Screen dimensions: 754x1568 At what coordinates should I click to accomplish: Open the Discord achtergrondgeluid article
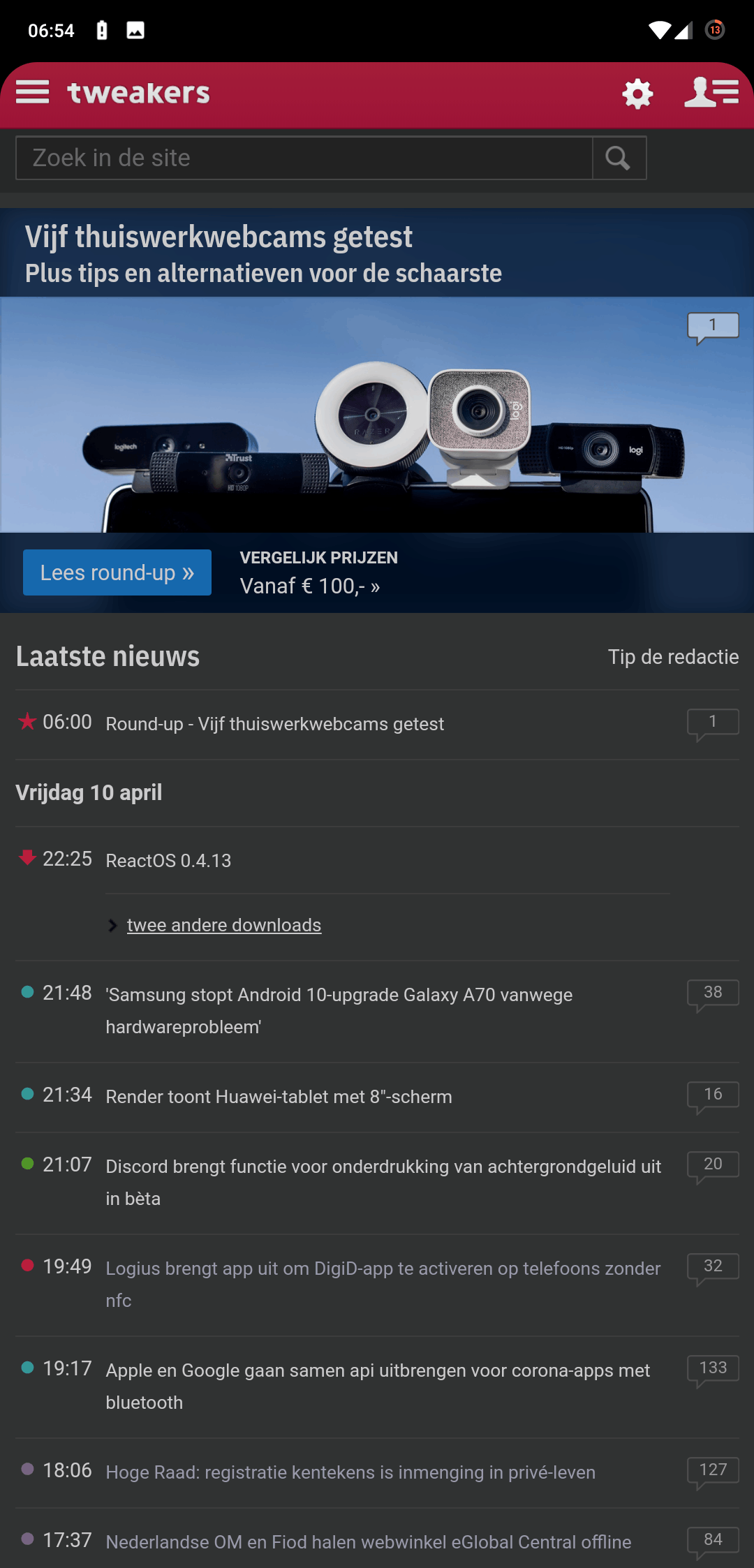point(383,1183)
